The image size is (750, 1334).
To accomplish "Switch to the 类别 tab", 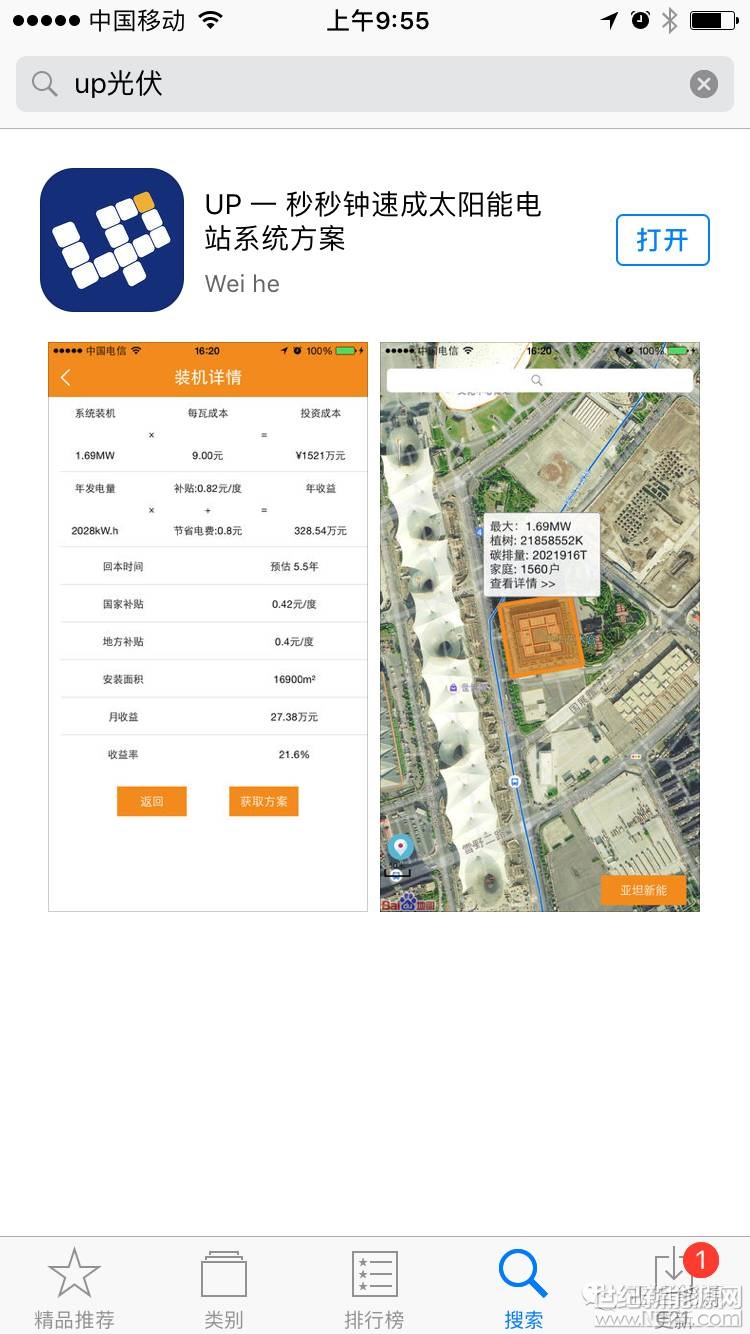I will 224,1288.
